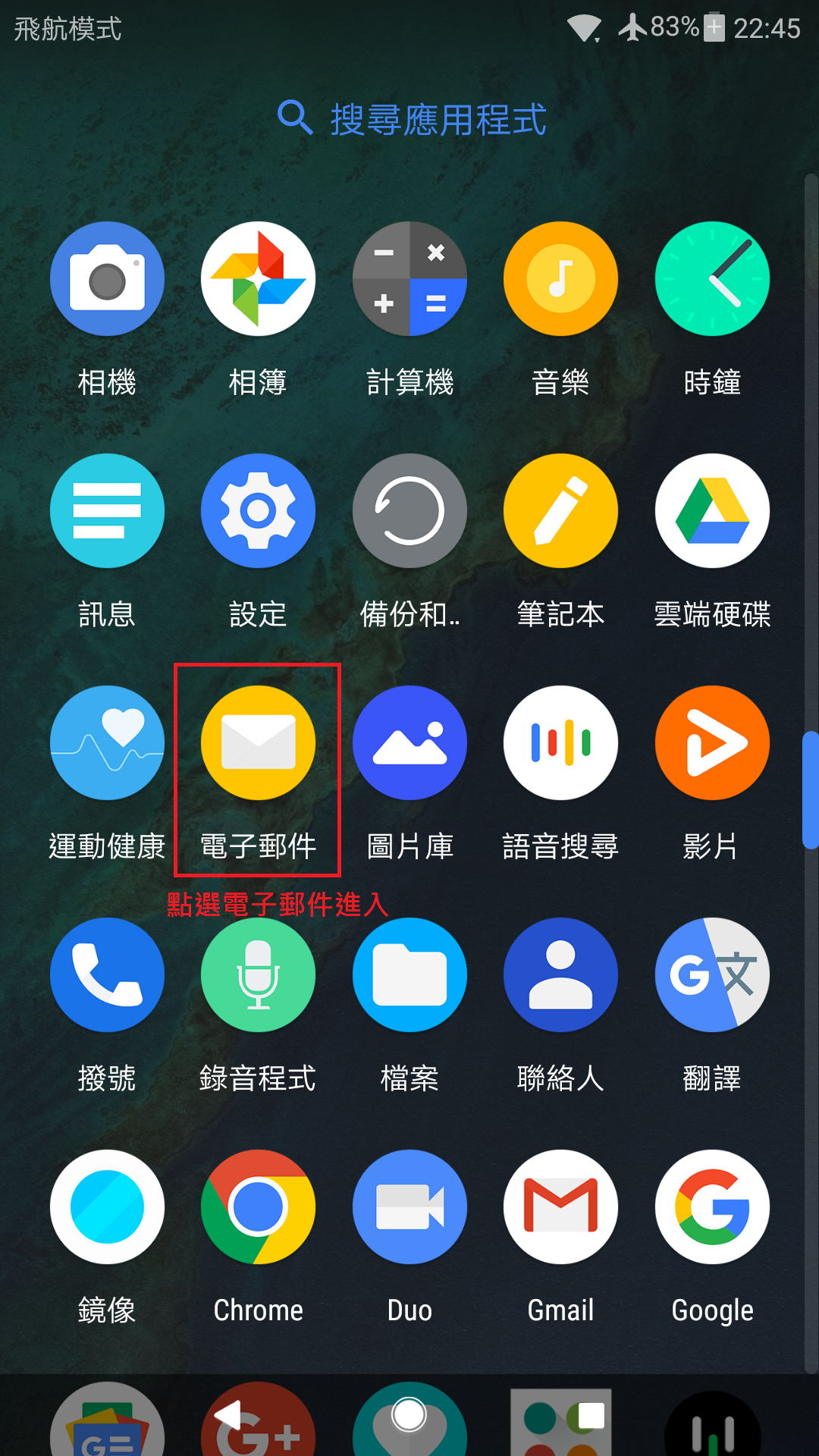
Task: Launch 雲端硬碟 Google Drive
Action: tap(712, 511)
